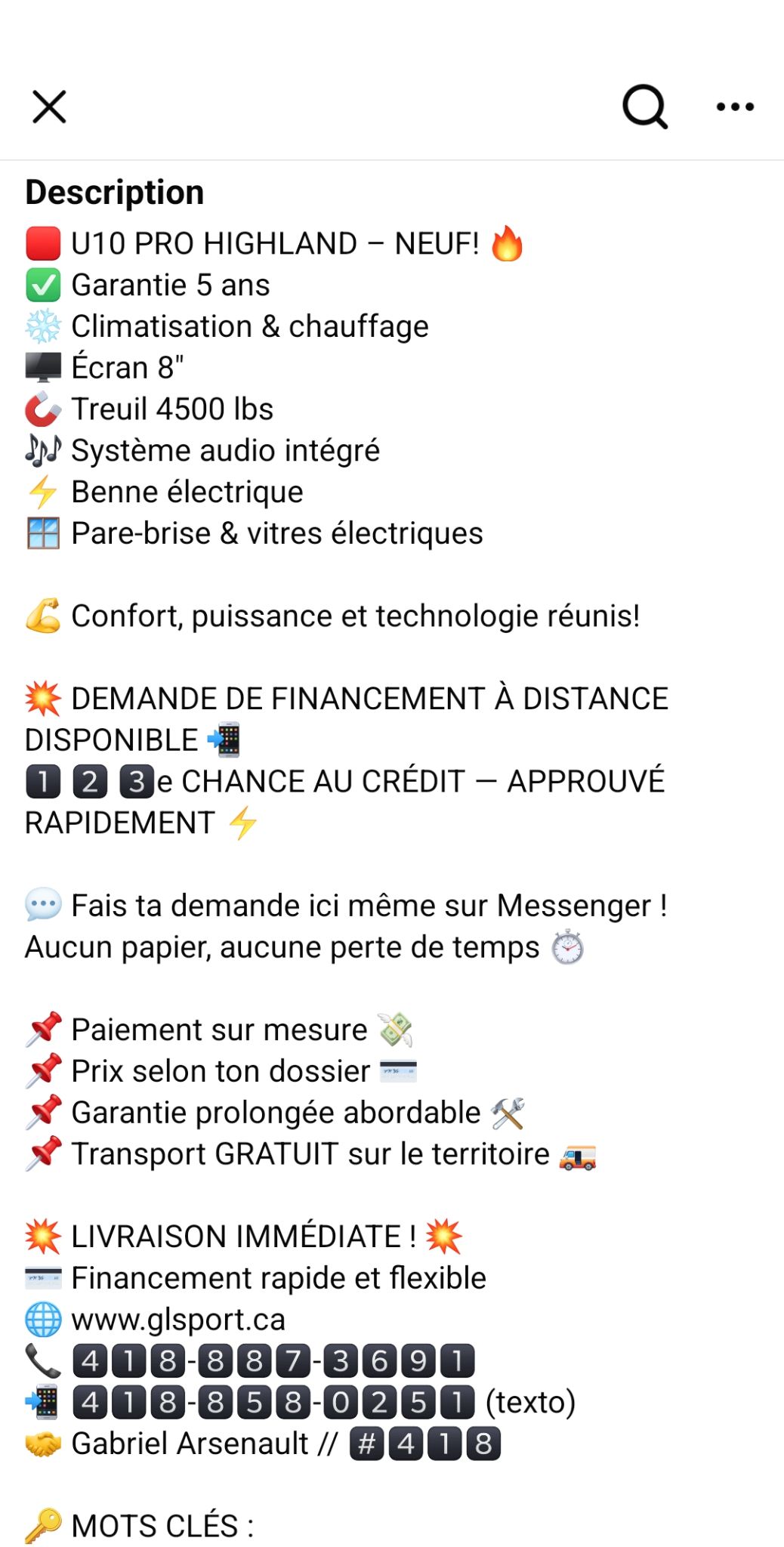Close the listing description
This screenshot has height=1547, width=784.
(50, 107)
